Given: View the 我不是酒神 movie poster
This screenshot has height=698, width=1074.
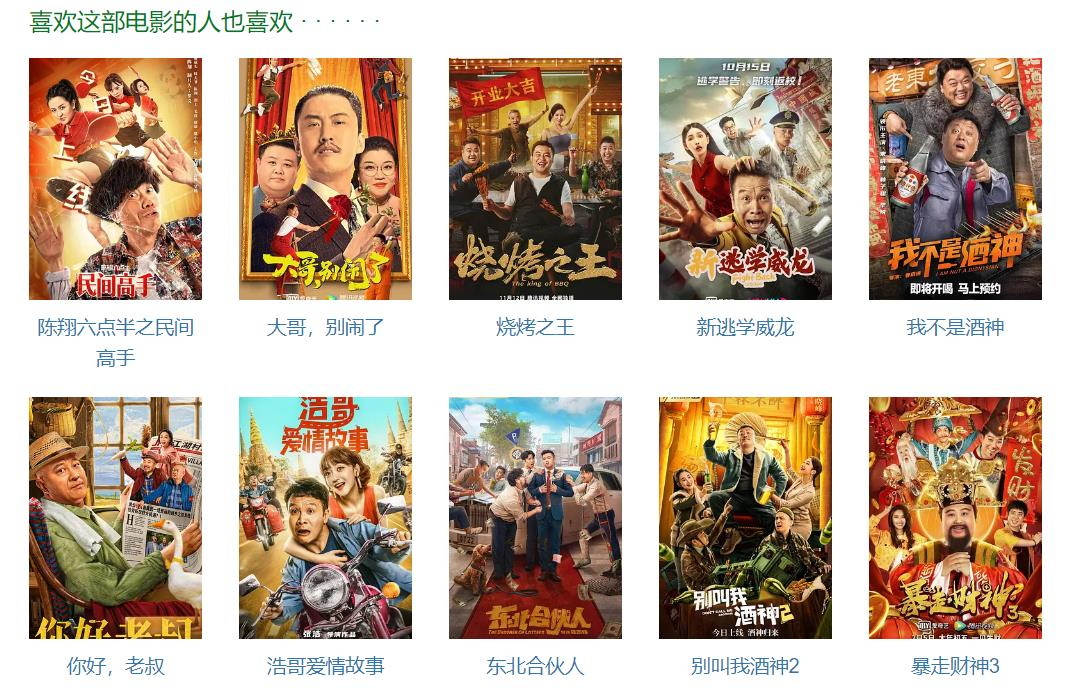Looking at the screenshot, I should (x=955, y=179).
